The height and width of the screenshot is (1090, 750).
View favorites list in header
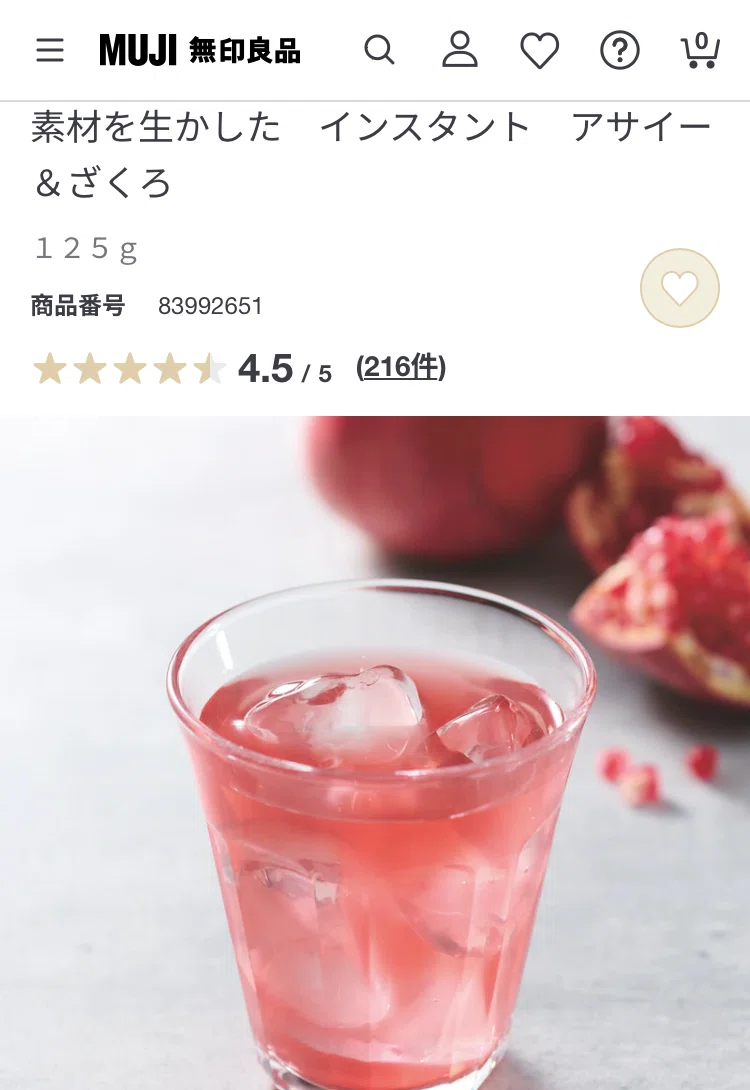(x=540, y=50)
